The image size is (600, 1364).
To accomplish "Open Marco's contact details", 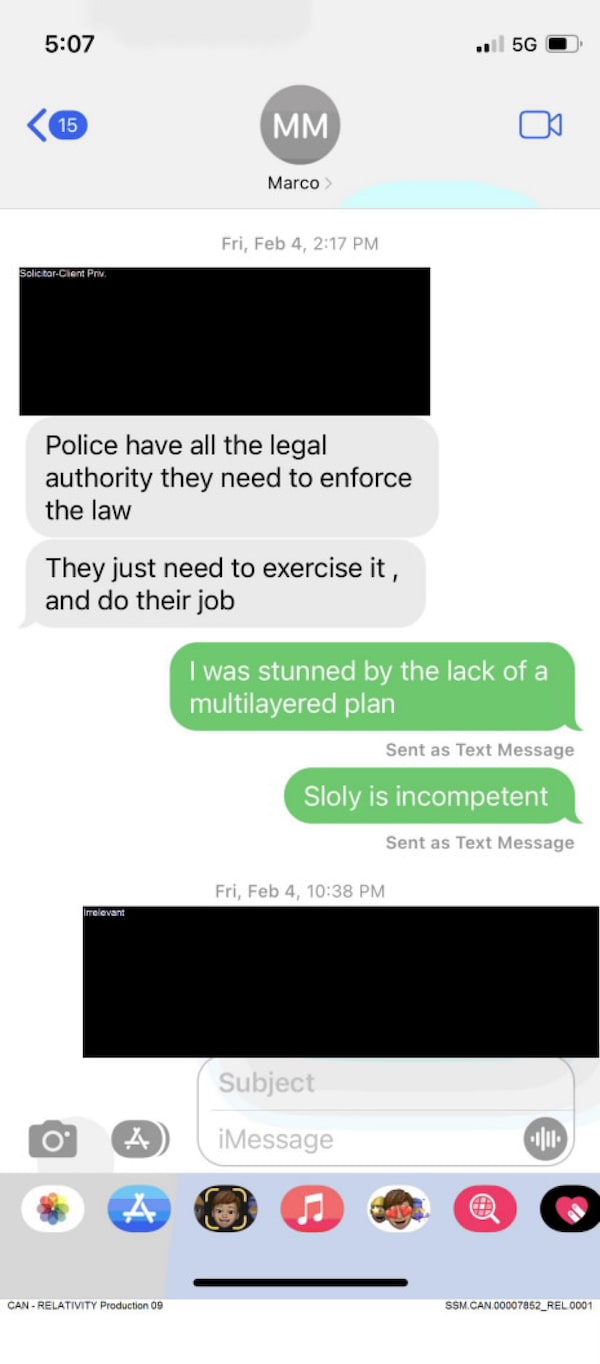I will (x=300, y=138).
